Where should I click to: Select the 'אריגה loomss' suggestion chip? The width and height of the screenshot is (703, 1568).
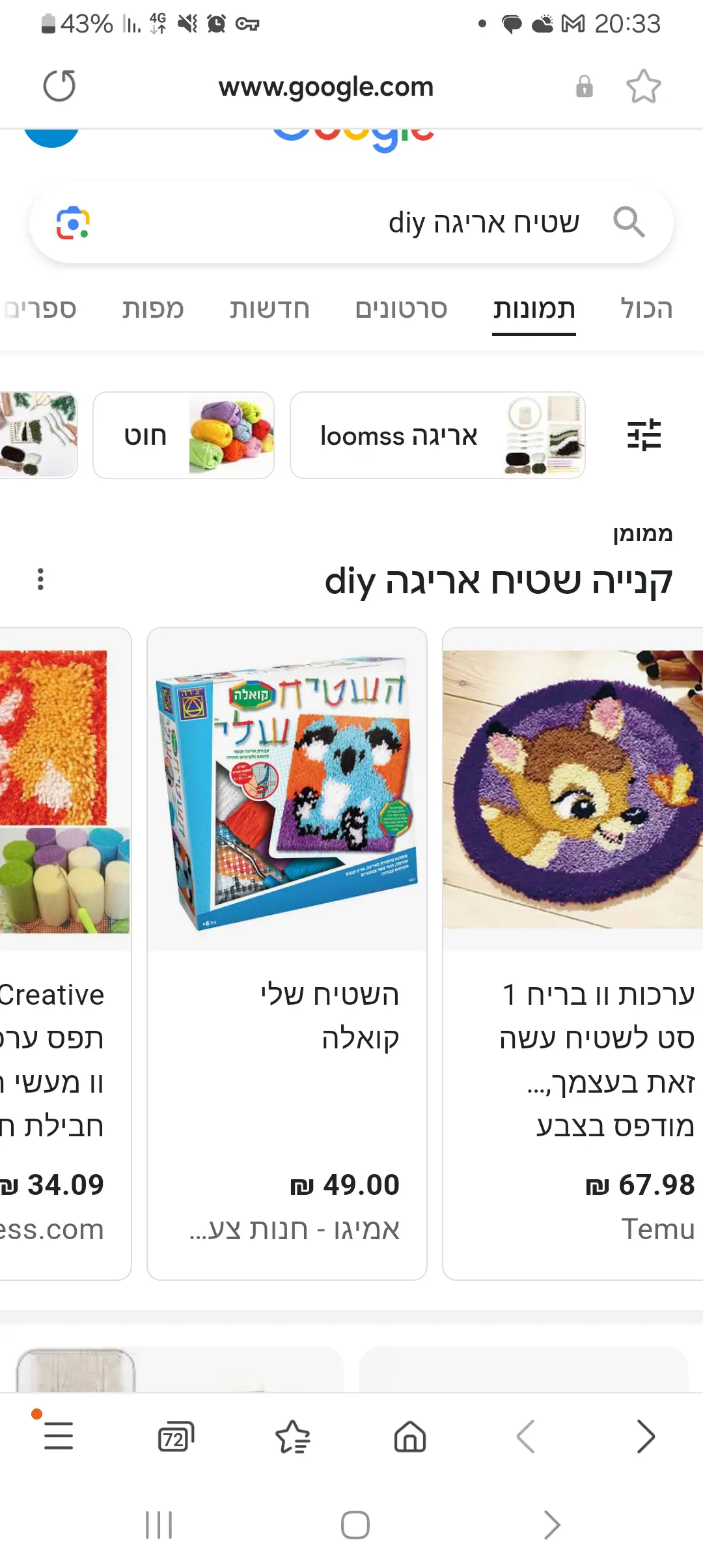pyautogui.click(x=437, y=435)
